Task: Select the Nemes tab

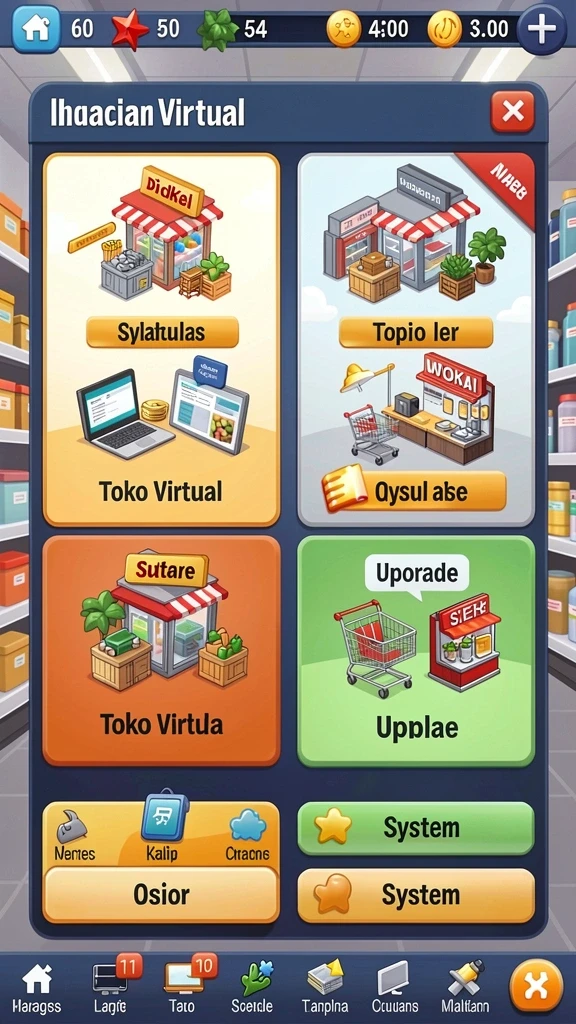Action: [74, 836]
